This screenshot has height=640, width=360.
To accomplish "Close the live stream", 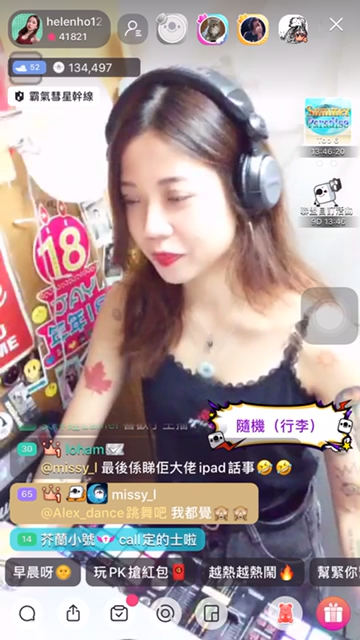I will 336,25.
